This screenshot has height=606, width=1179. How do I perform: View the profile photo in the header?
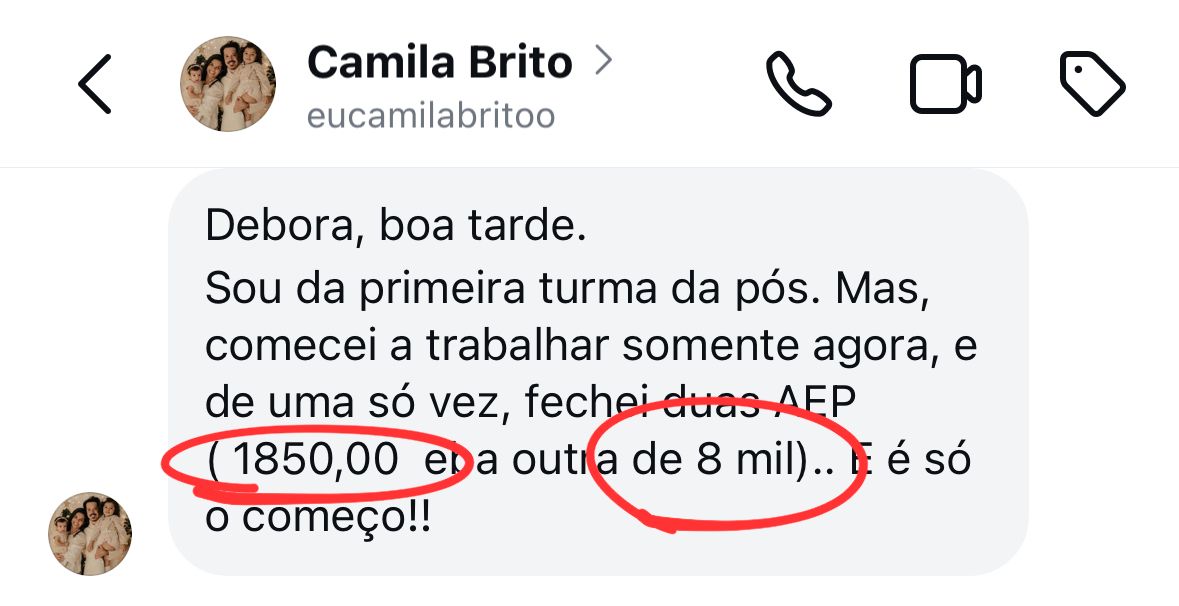[227, 84]
